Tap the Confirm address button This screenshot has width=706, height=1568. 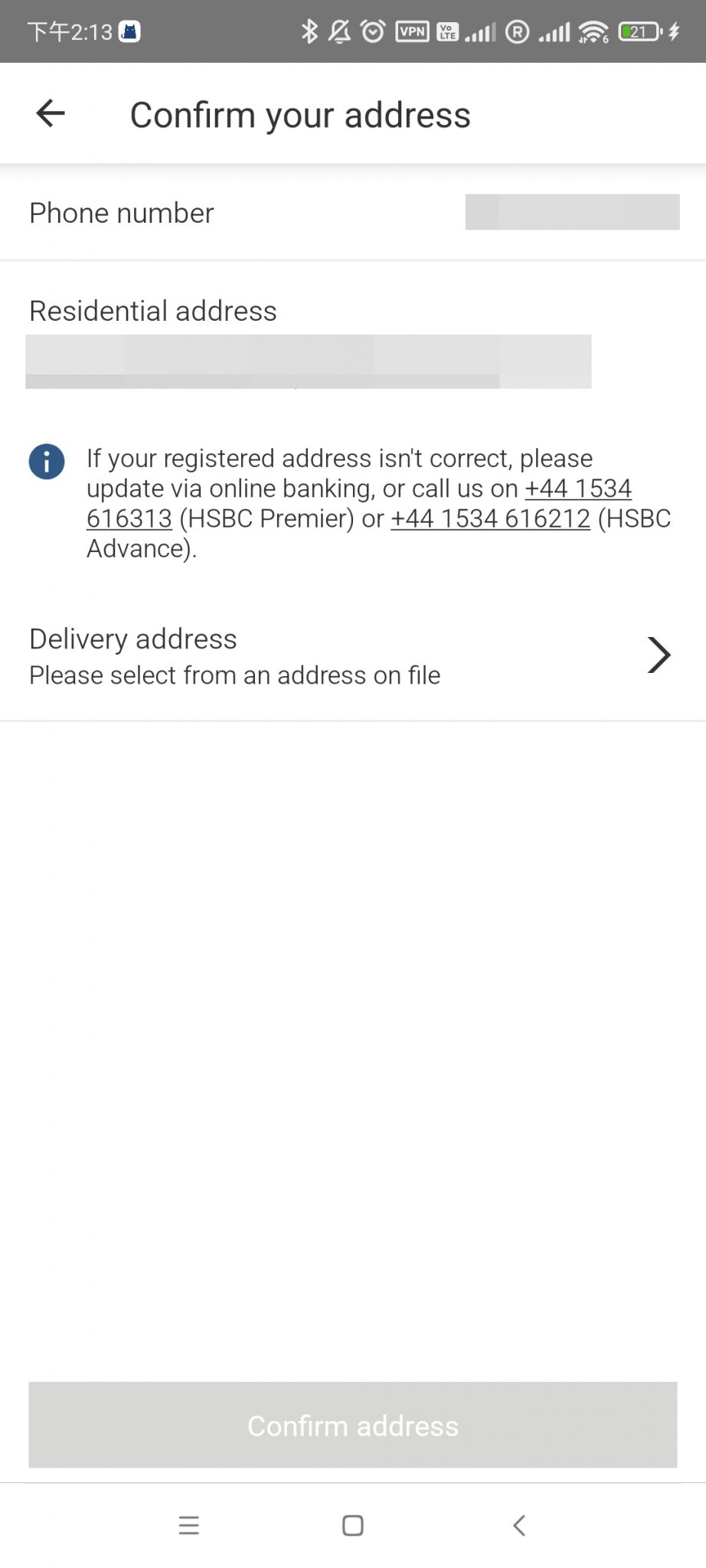(x=353, y=1425)
